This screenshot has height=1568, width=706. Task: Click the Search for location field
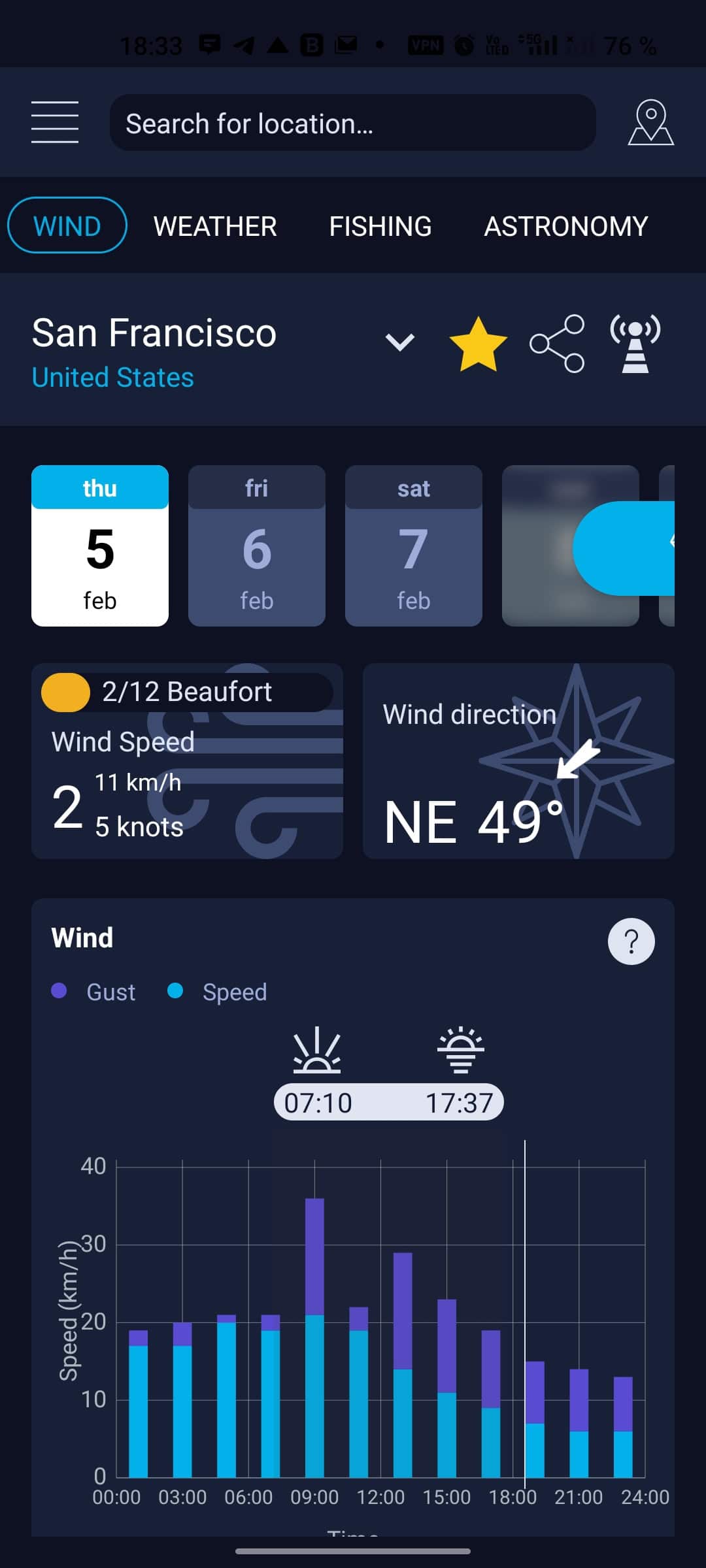pyautogui.click(x=353, y=123)
